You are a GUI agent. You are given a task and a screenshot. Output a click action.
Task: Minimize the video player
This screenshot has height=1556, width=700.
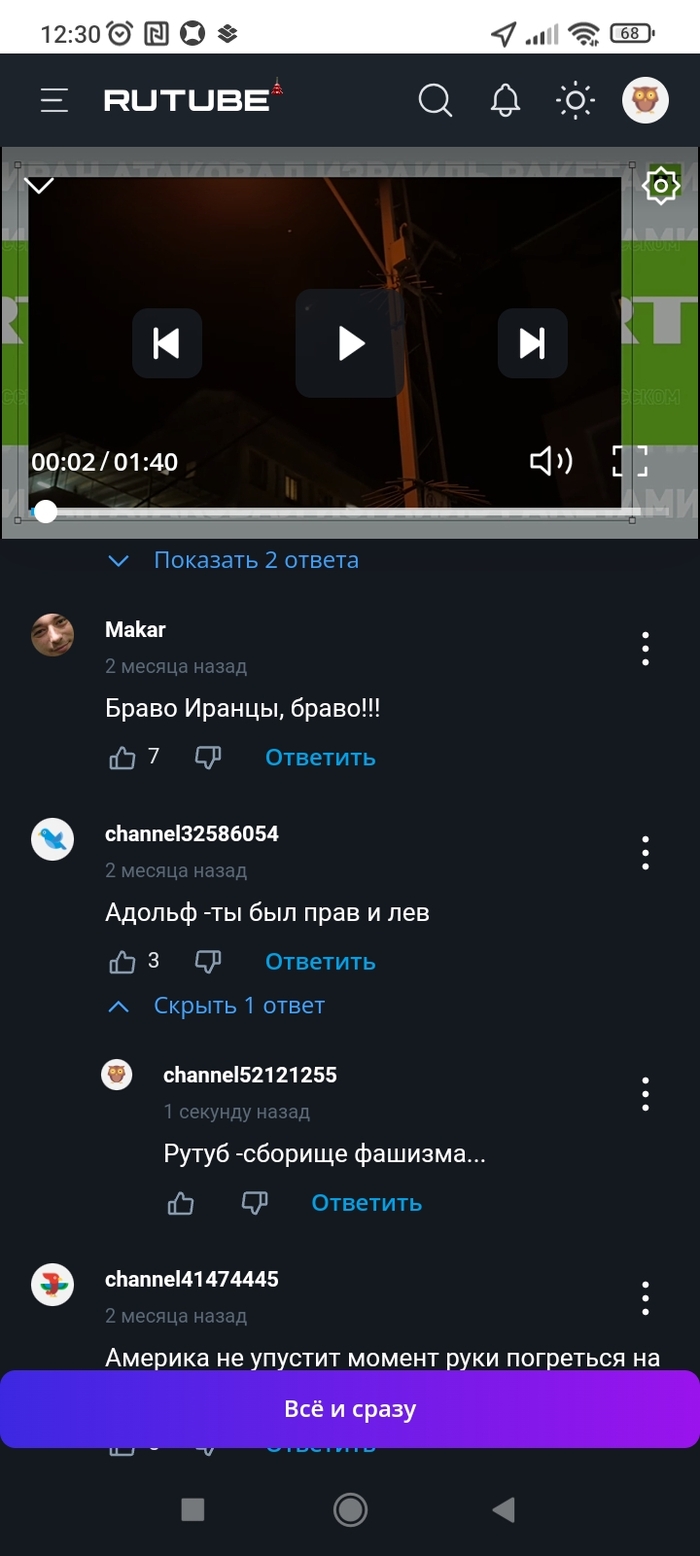tap(39, 186)
